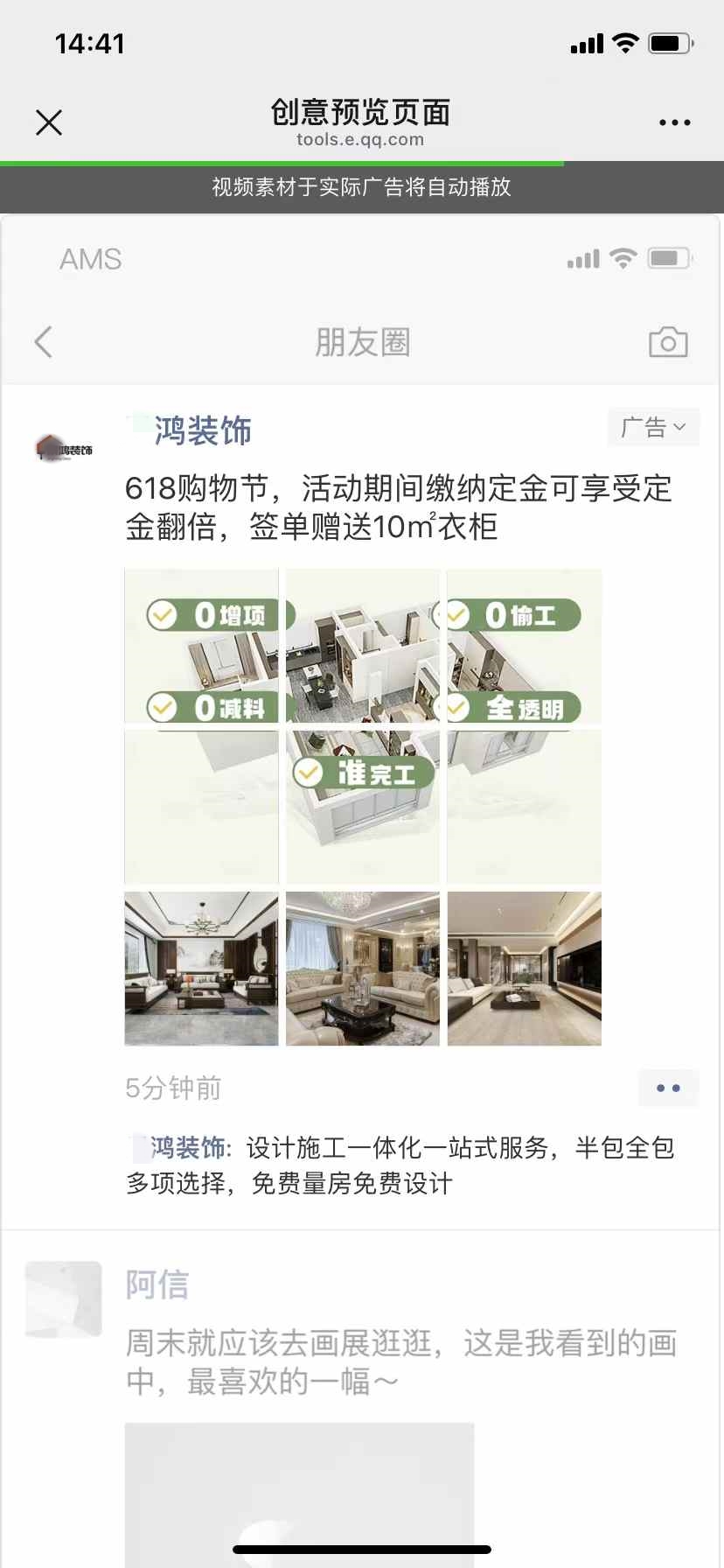Go back from the Moments feed
Screen dimensions: 724x1568
[44, 342]
